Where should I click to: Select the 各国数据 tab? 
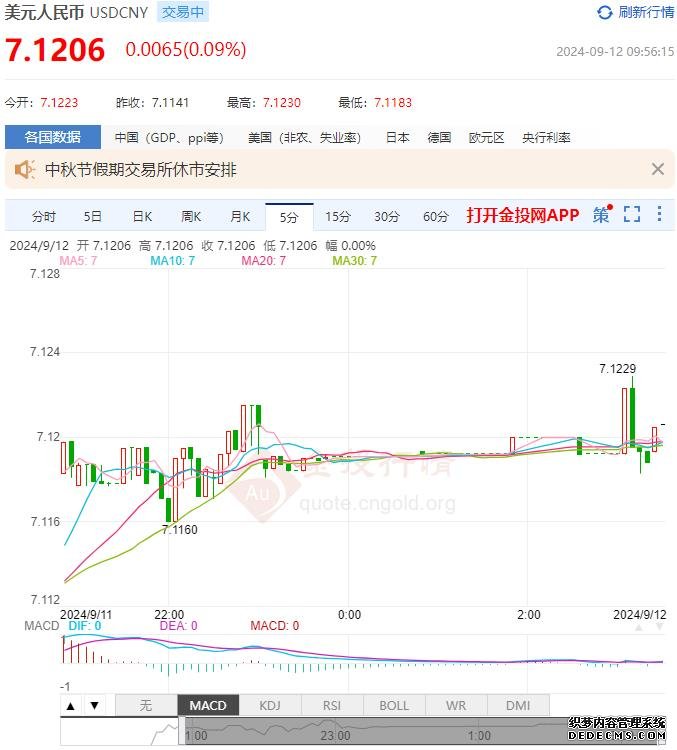52,137
